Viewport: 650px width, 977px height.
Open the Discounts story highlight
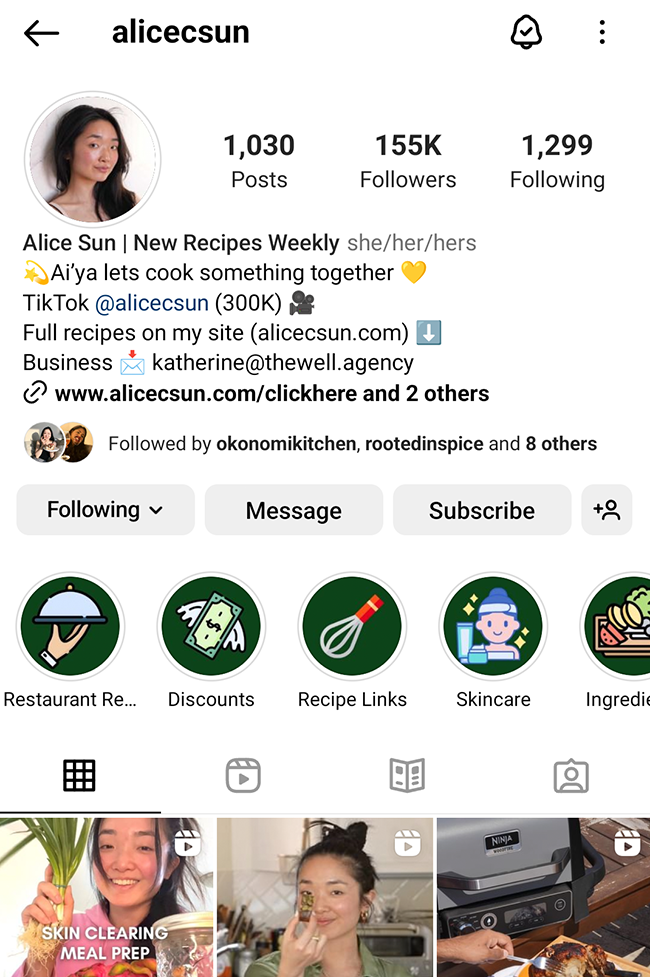point(211,628)
